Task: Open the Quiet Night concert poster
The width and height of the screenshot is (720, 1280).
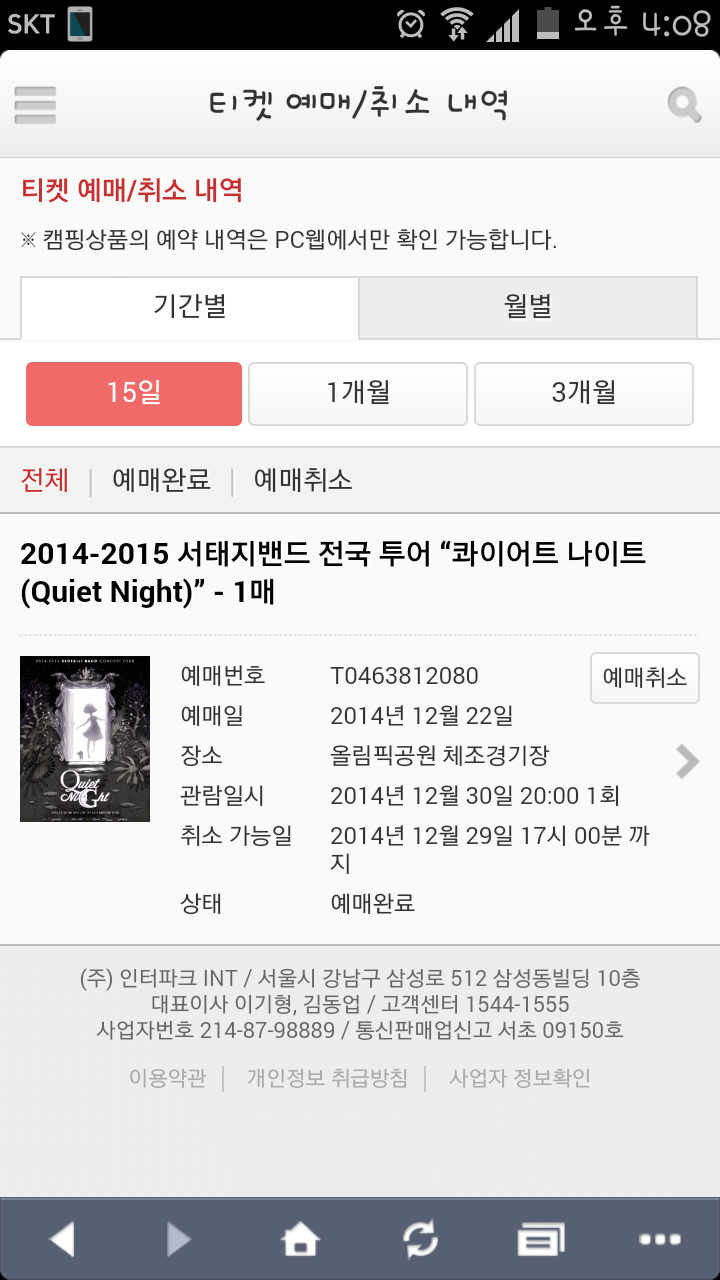Action: coord(85,739)
